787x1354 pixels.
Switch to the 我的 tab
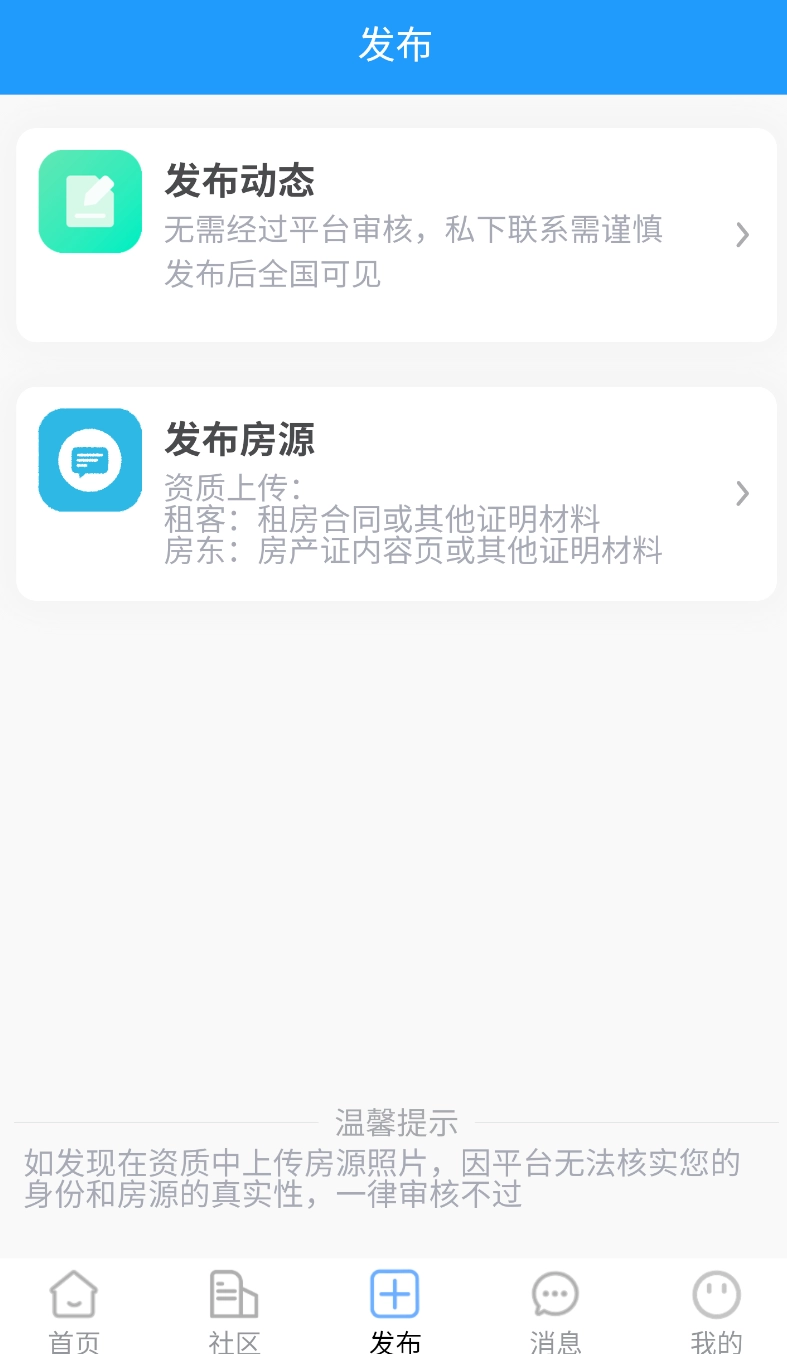pos(716,1308)
